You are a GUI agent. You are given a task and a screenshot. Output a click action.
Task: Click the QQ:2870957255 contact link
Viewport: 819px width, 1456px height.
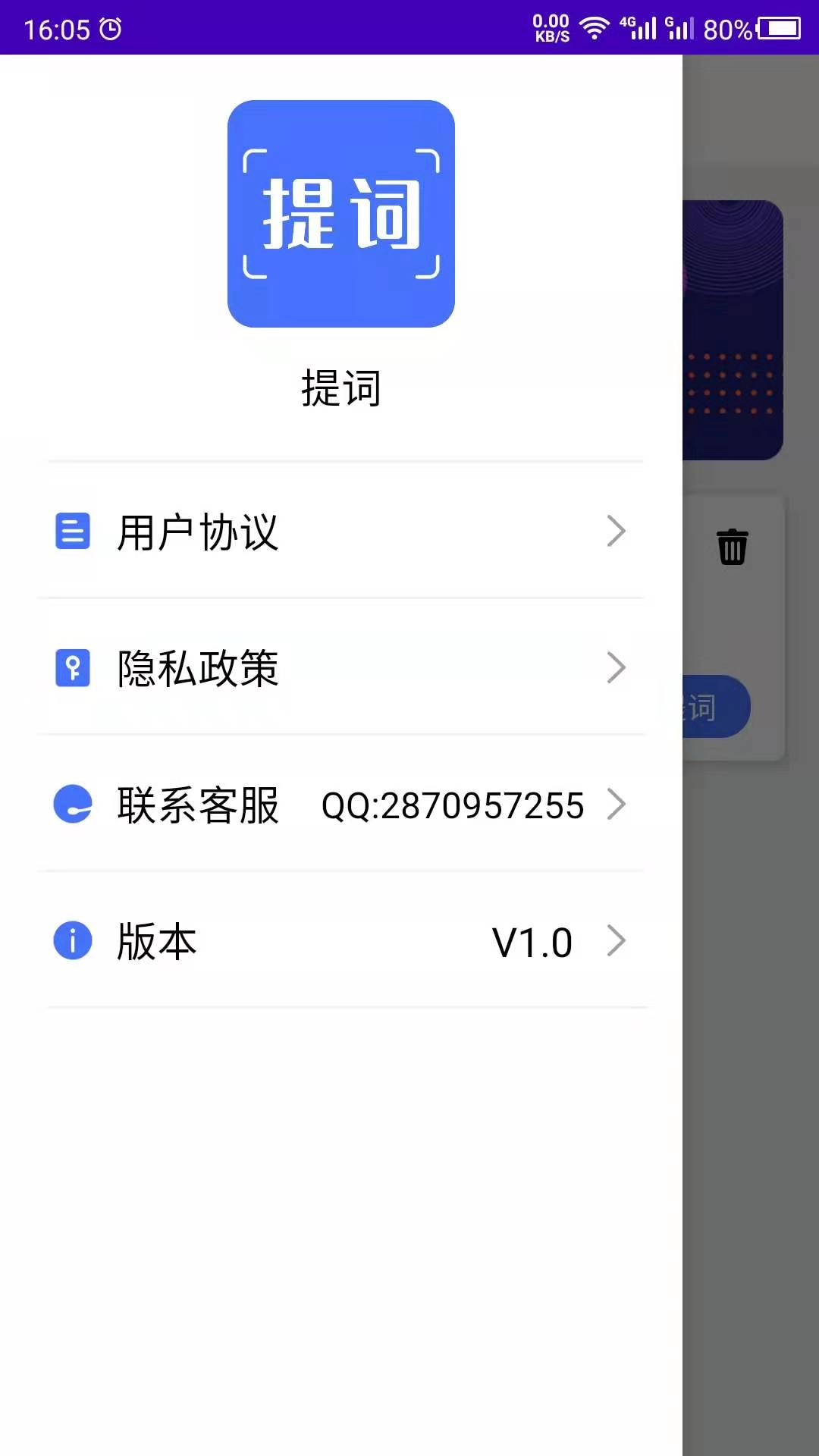click(453, 805)
